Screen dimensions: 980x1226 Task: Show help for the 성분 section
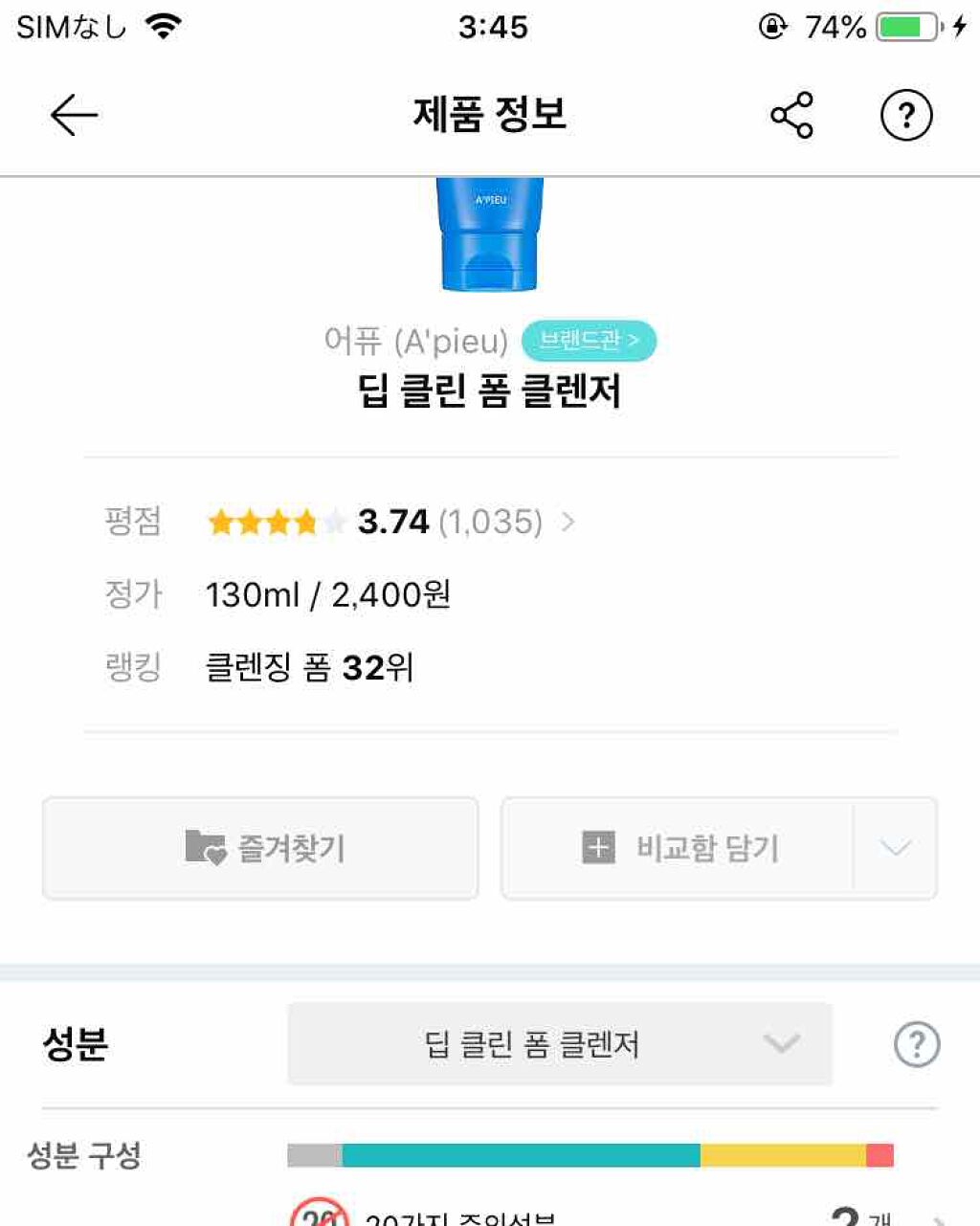(917, 1044)
